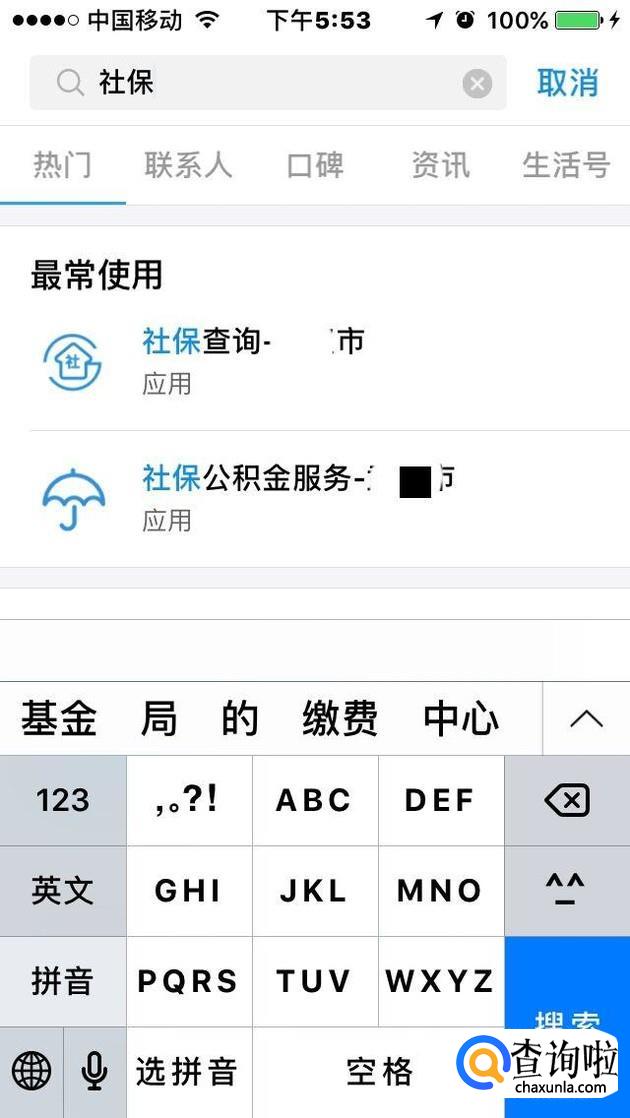Tap the keyboard backspace key
Image resolution: width=630 pixels, height=1118 pixels.
pyautogui.click(x=567, y=800)
